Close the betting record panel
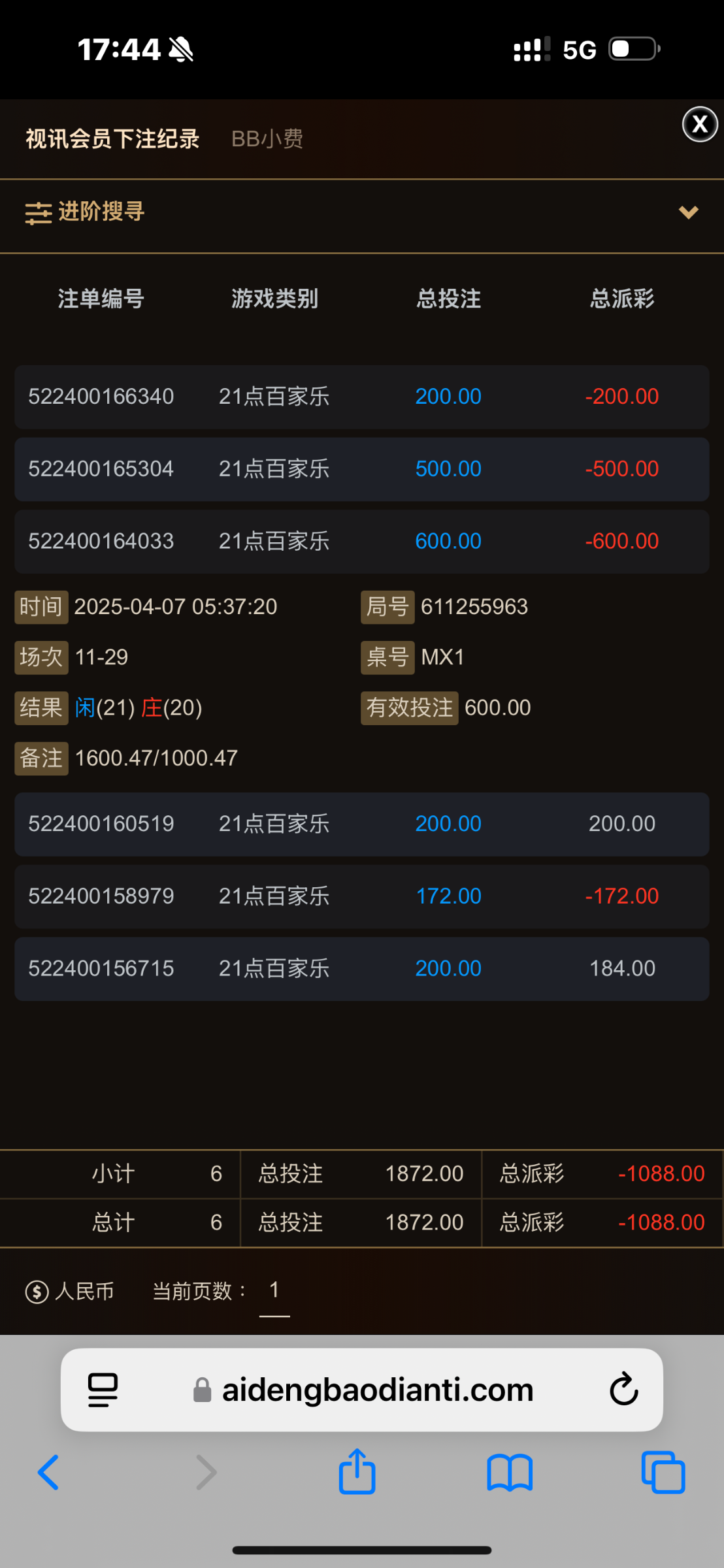 point(700,124)
